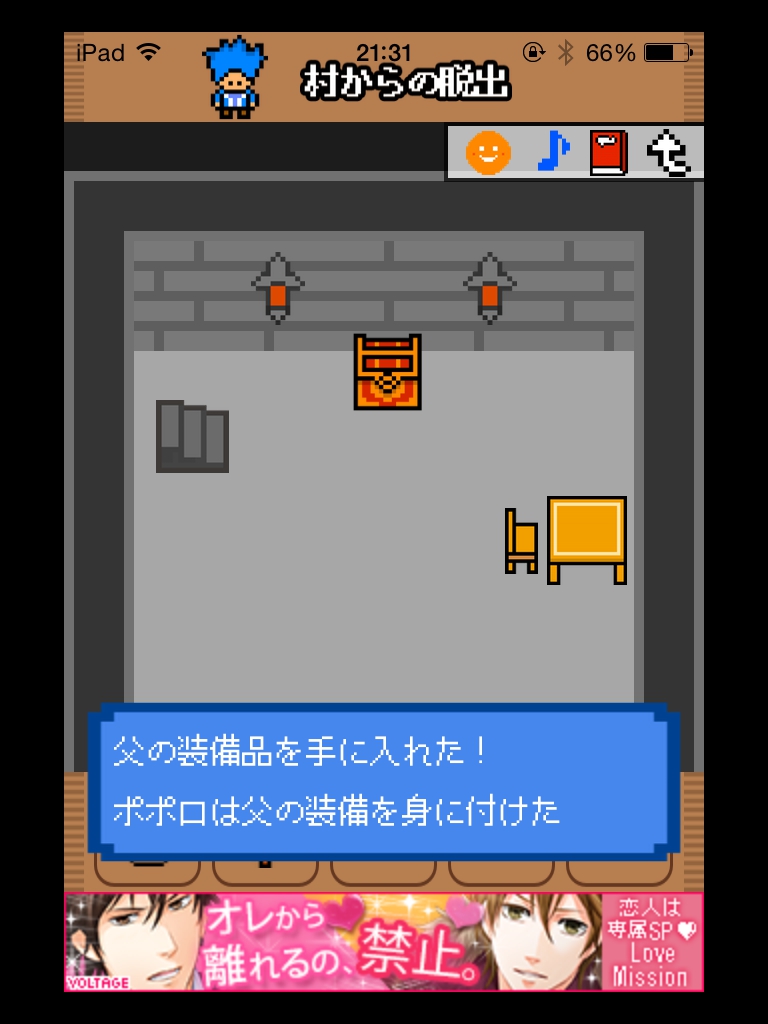Tap the arrow icon in the toolbar
The image size is (768, 1024).
pos(667,153)
